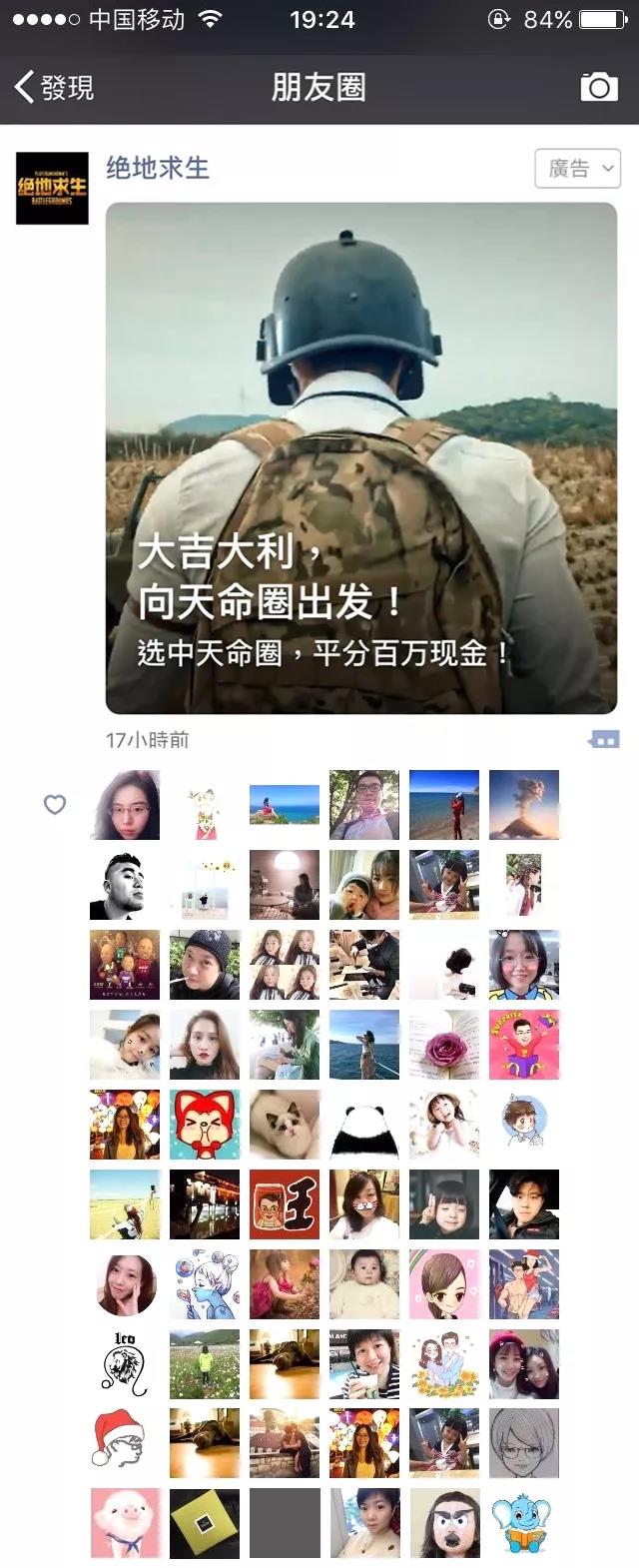The height and width of the screenshot is (1568, 639).
Task: Expand the 廣告 dropdown
Action: (x=578, y=169)
